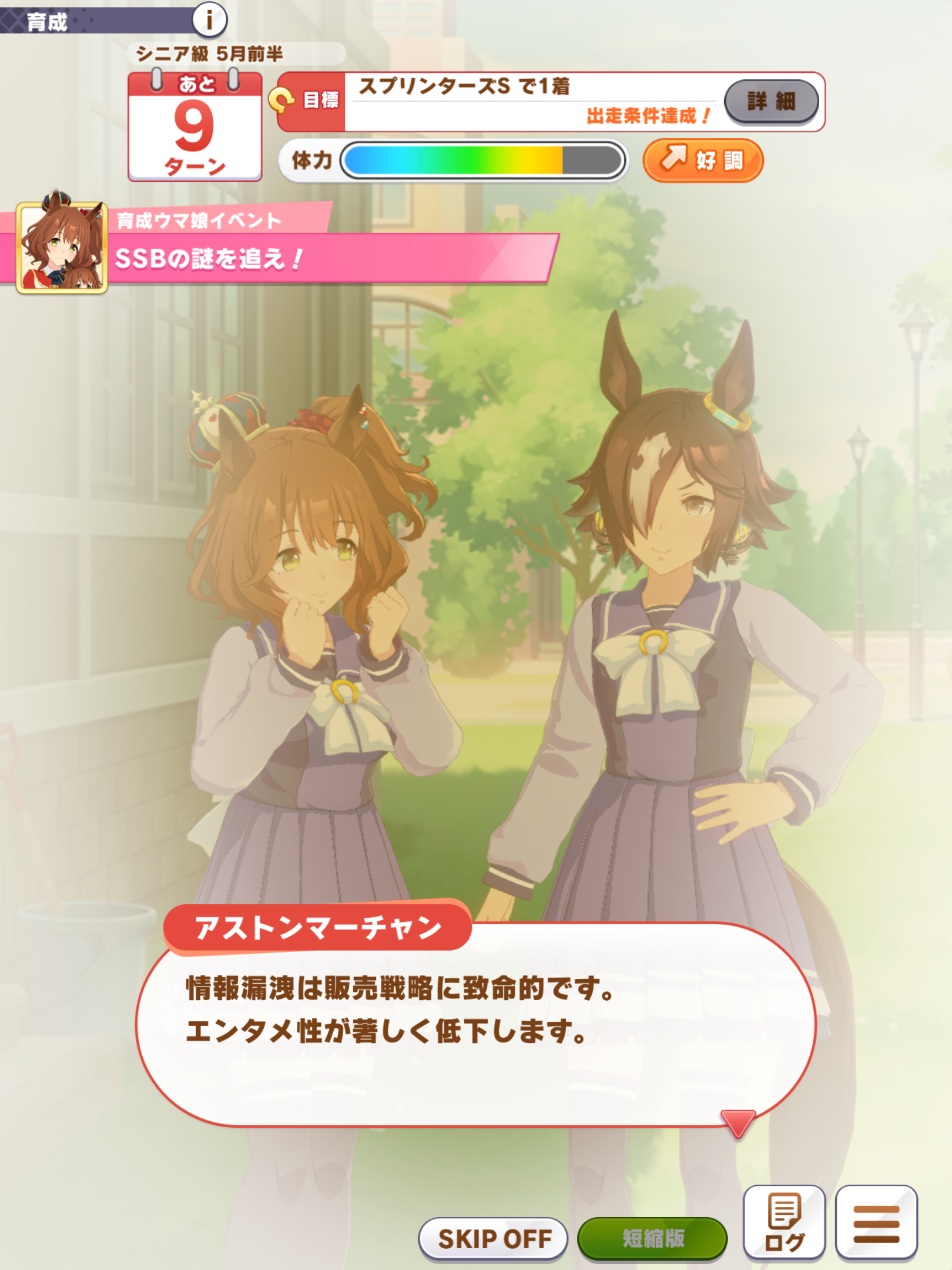
Task: Open the info icon next to 育成
Action: click(x=209, y=19)
